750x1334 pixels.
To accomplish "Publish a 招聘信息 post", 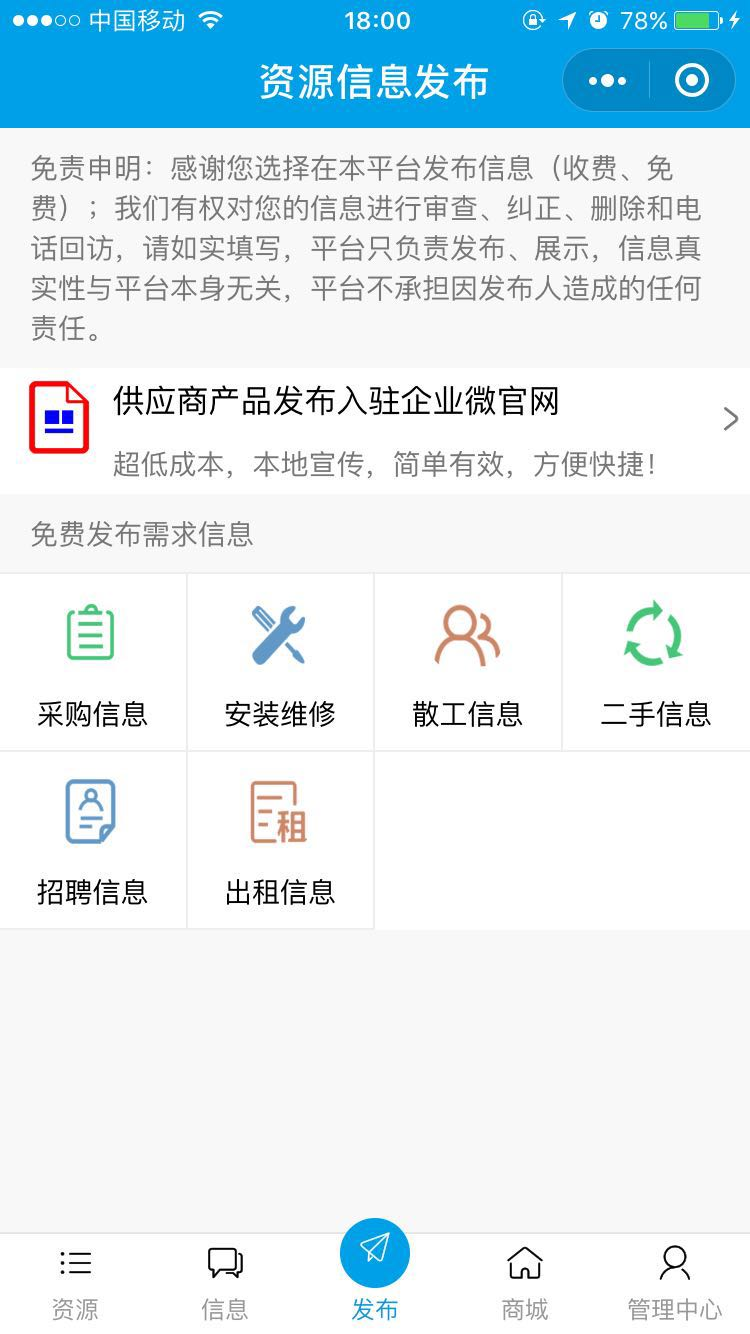I will pyautogui.click(x=92, y=841).
